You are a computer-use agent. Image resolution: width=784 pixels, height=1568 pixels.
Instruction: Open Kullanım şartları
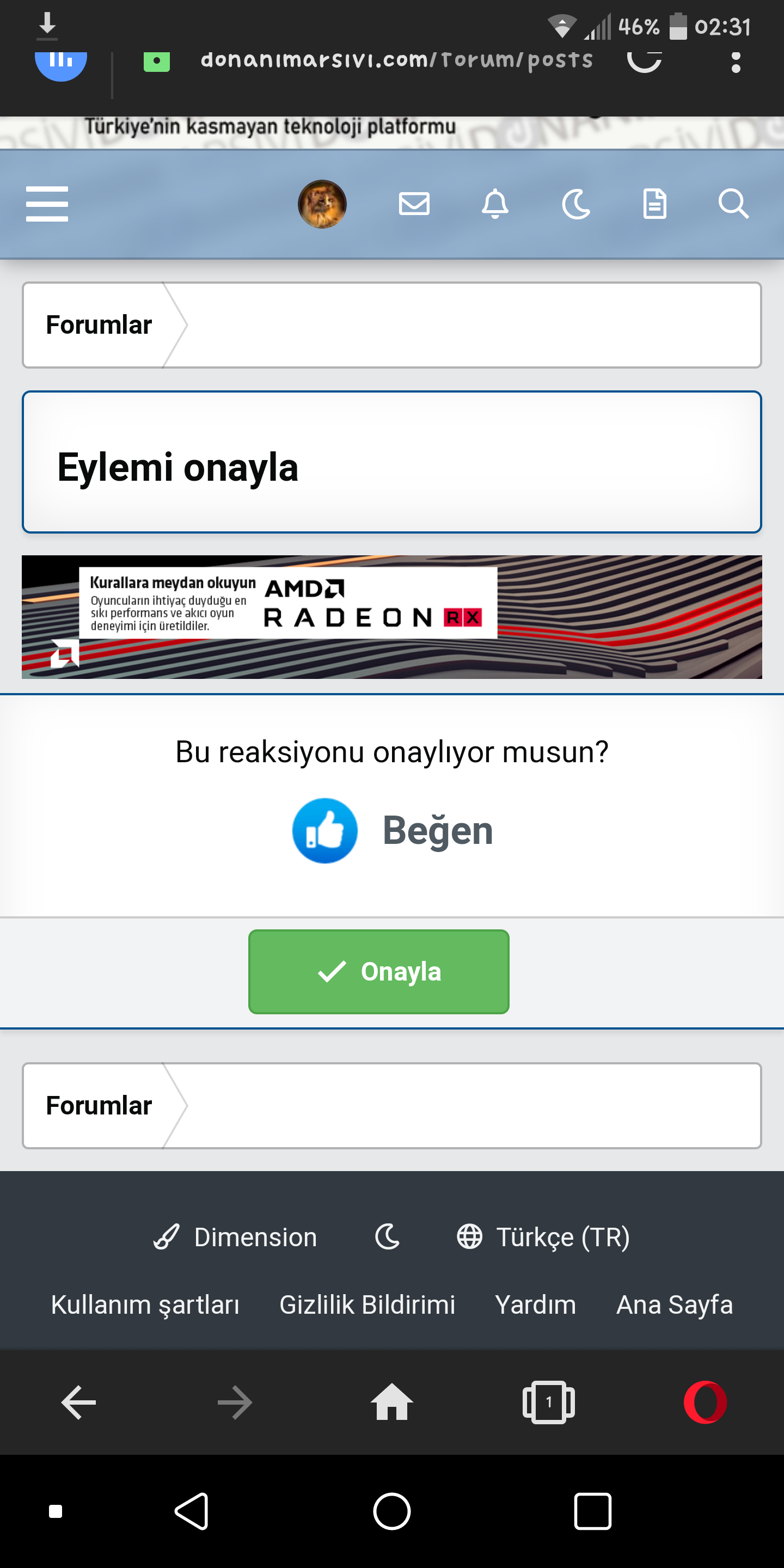point(145,1304)
